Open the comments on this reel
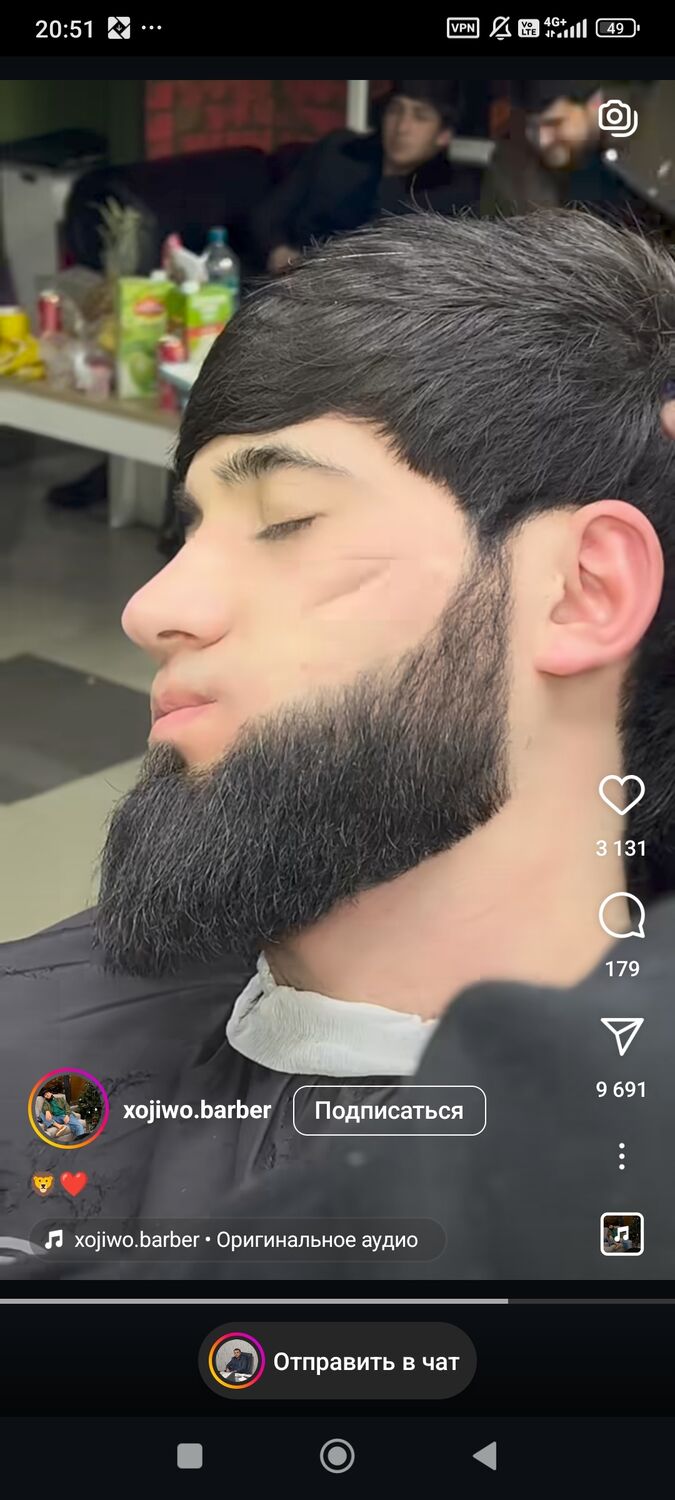The height and width of the screenshot is (1500, 675). click(621, 916)
